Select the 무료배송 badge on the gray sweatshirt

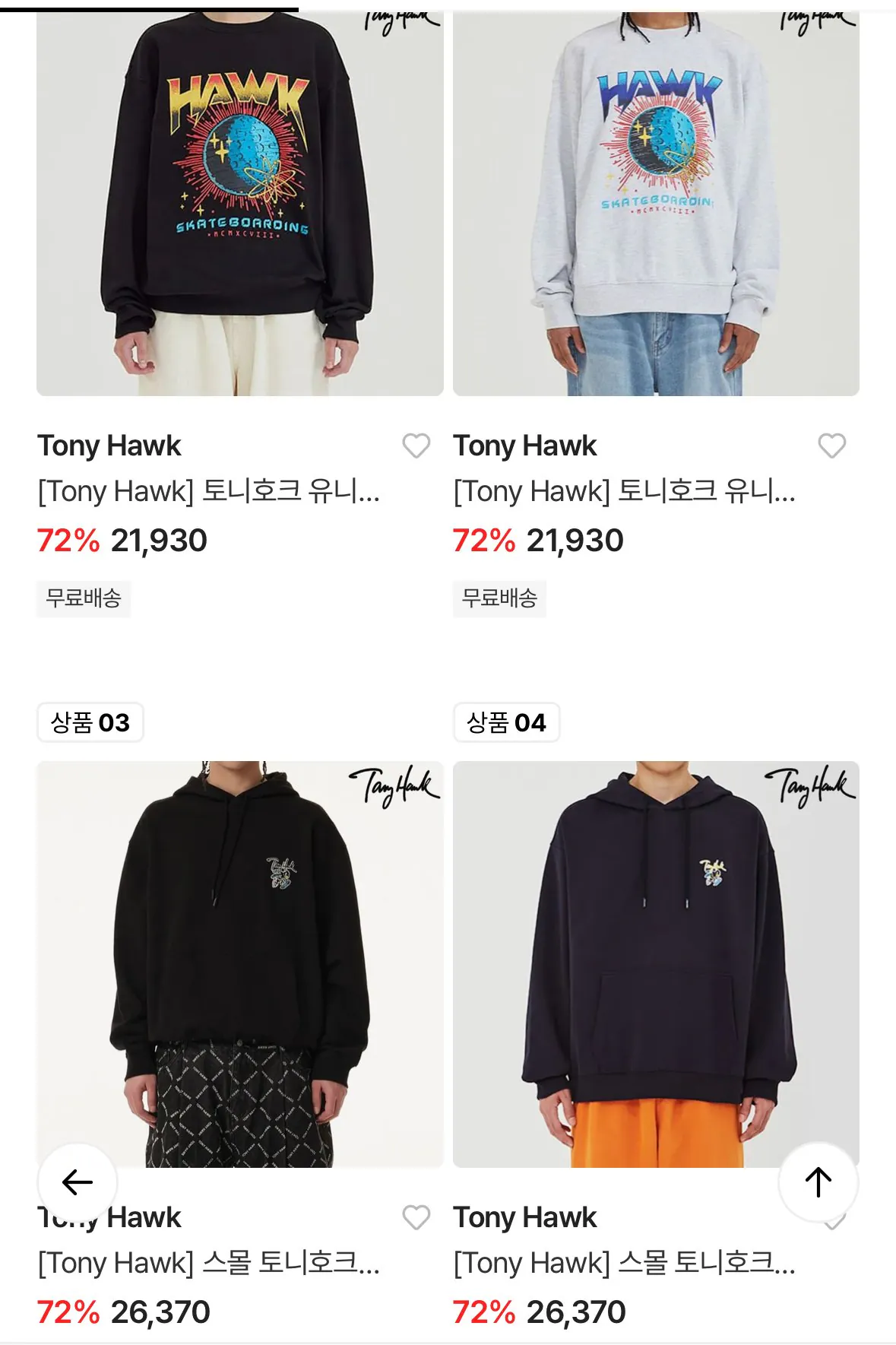click(499, 600)
